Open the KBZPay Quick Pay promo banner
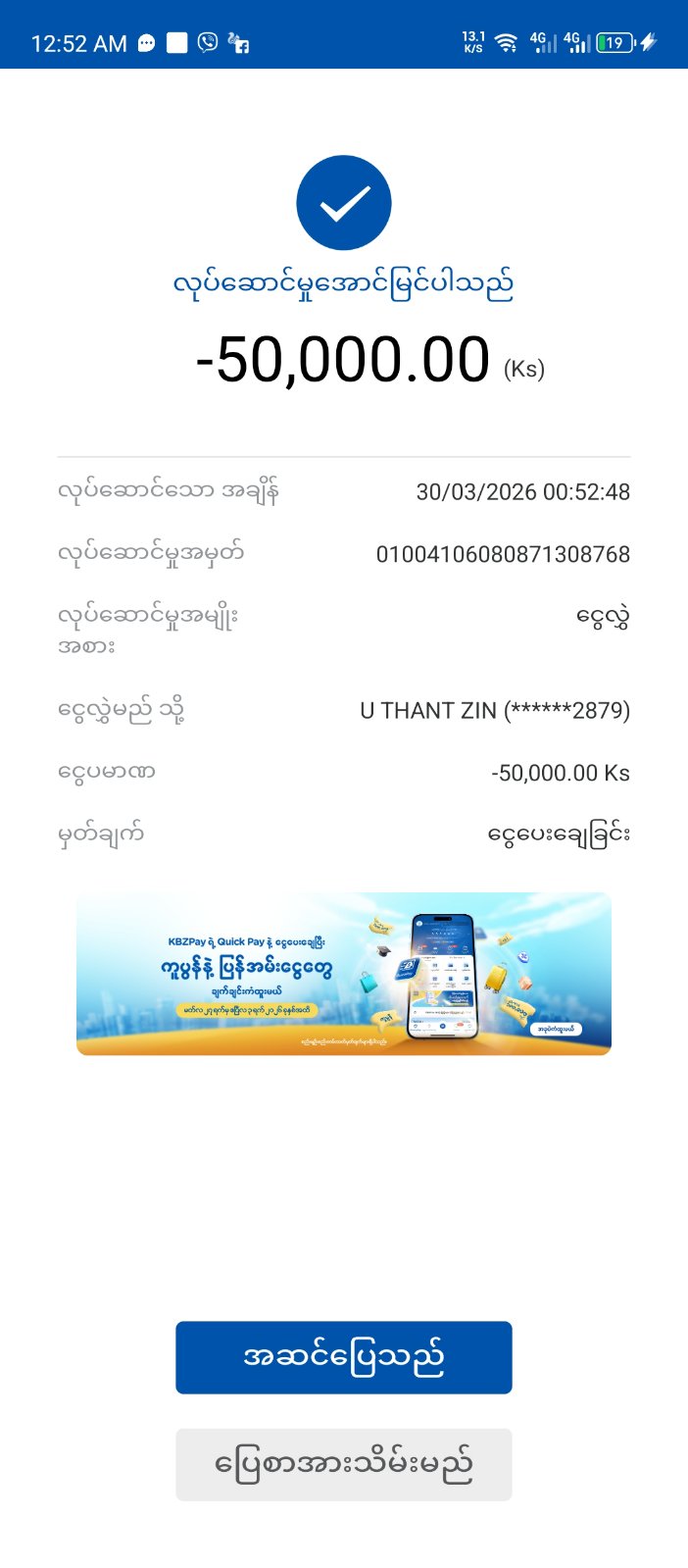Viewport: 688px width, 1568px height. pyautogui.click(x=343, y=973)
